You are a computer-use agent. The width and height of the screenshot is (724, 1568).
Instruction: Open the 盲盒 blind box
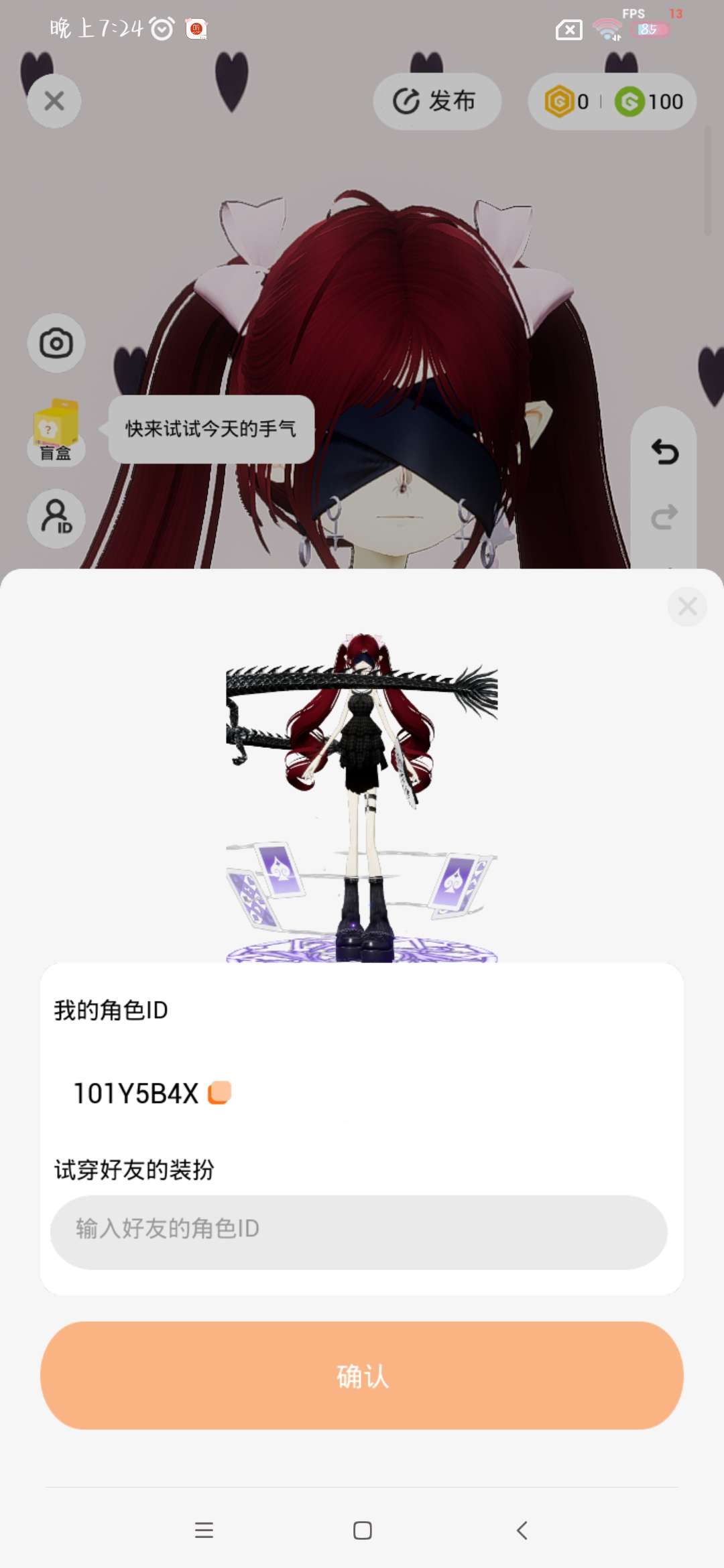pyautogui.click(x=56, y=431)
